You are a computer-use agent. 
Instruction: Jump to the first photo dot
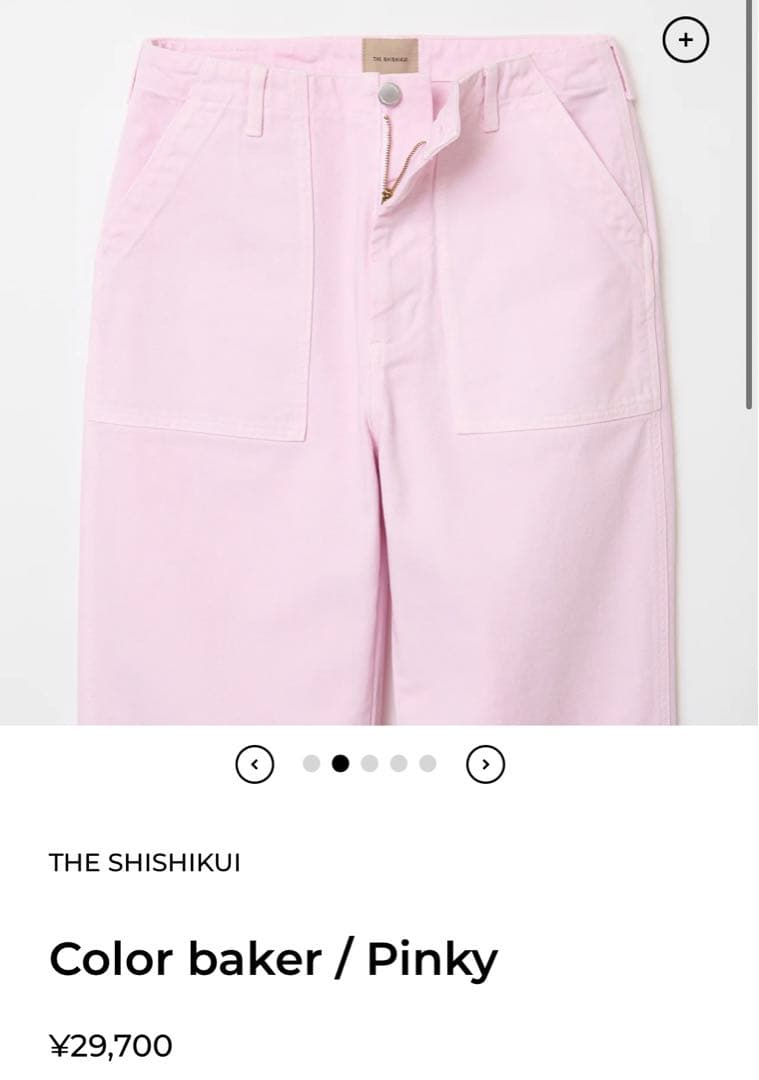point(311,764)
